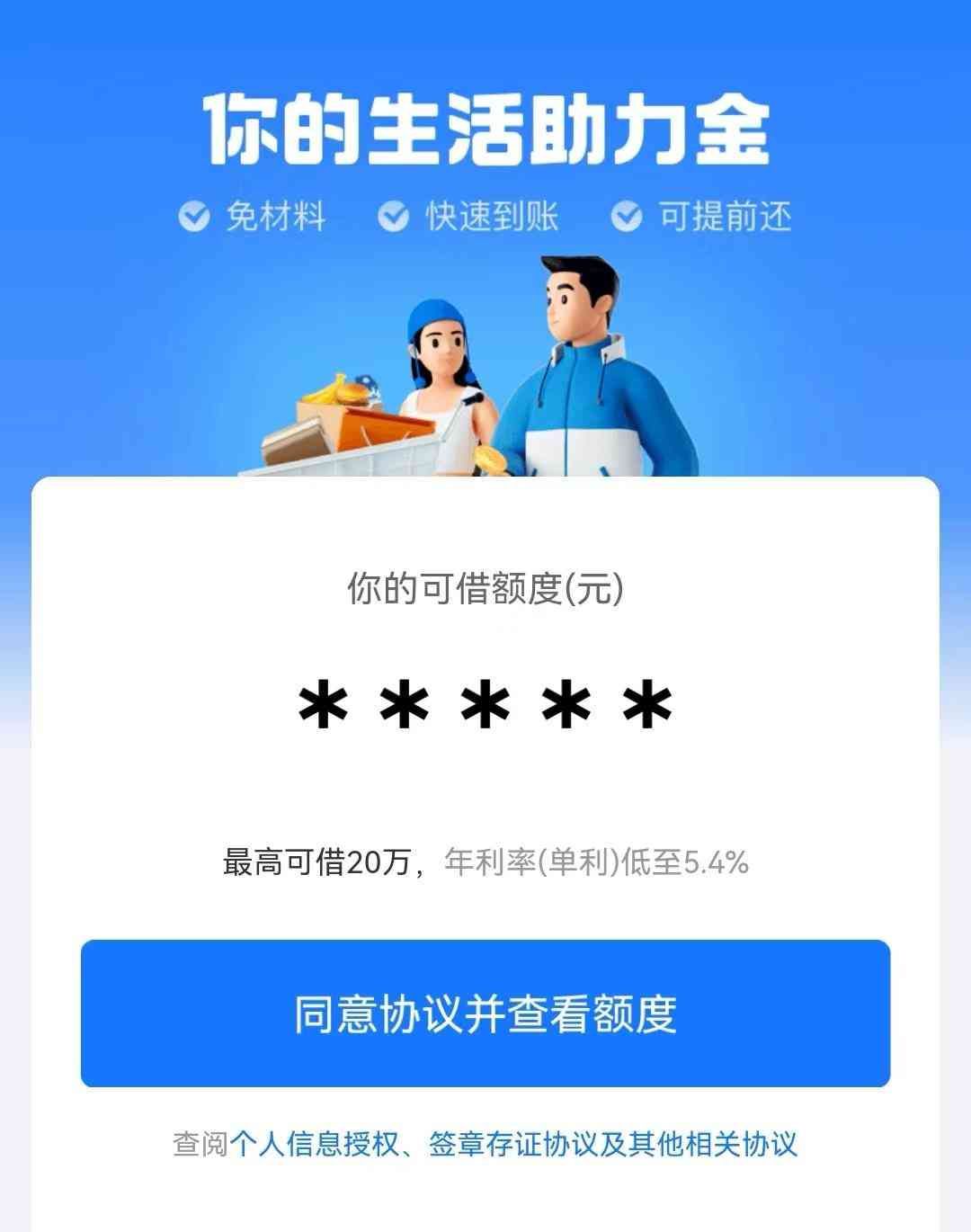Select the 最高可借20万 rate info line

coord(319,863)
